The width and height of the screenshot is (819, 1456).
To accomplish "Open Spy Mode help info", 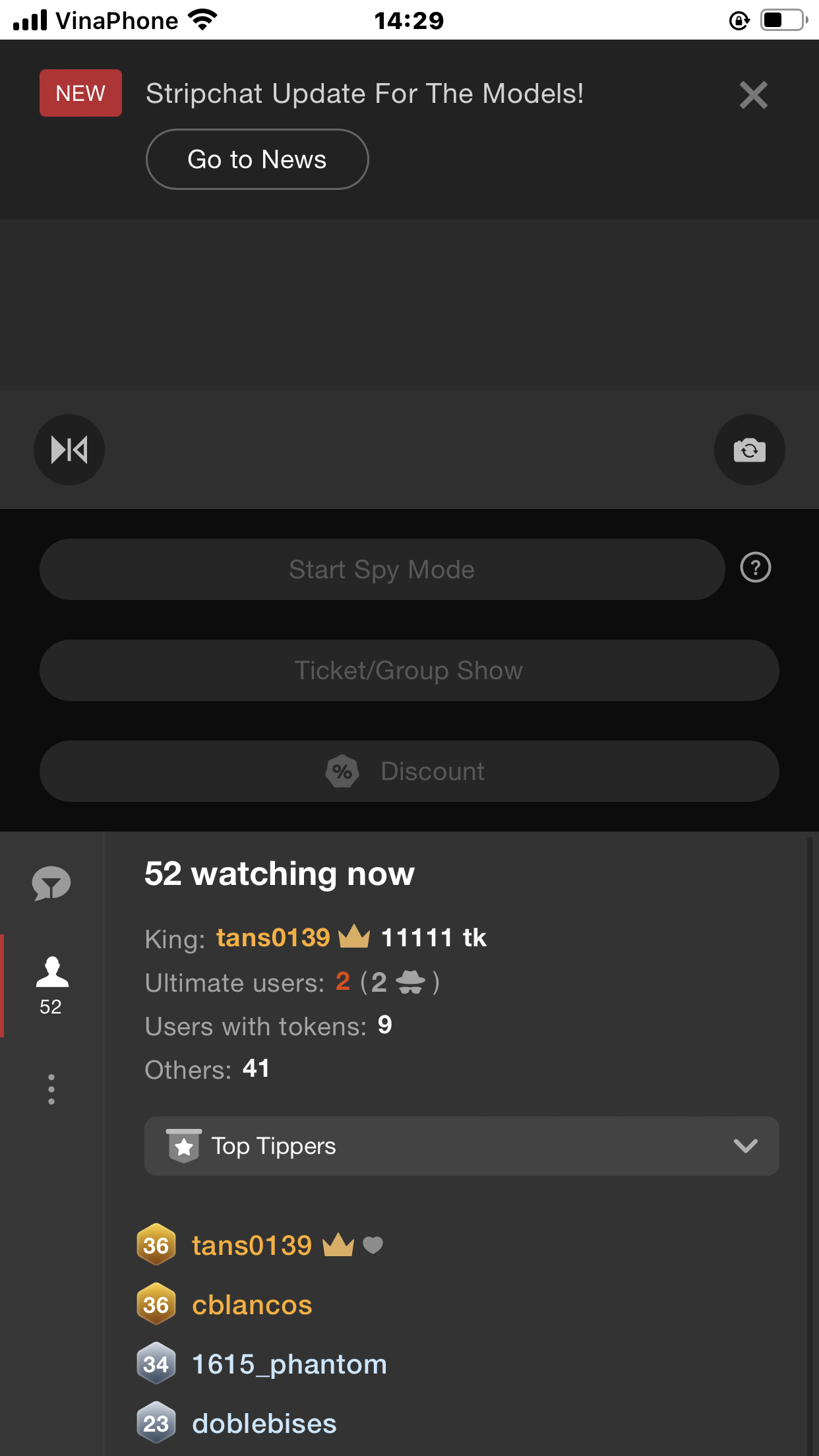I will (756, 568).
